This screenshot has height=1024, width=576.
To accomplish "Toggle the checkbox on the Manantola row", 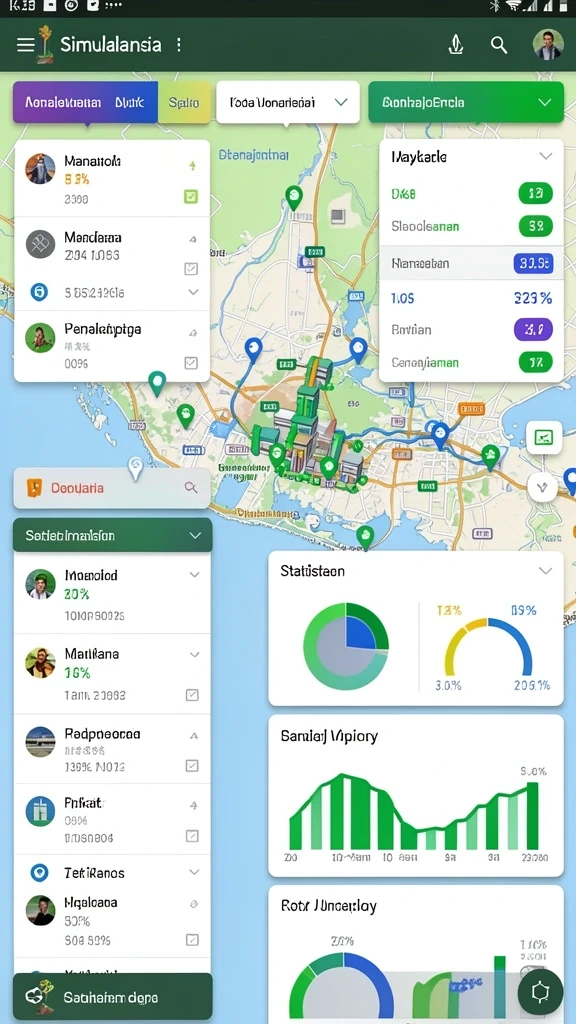I will 191,196.
